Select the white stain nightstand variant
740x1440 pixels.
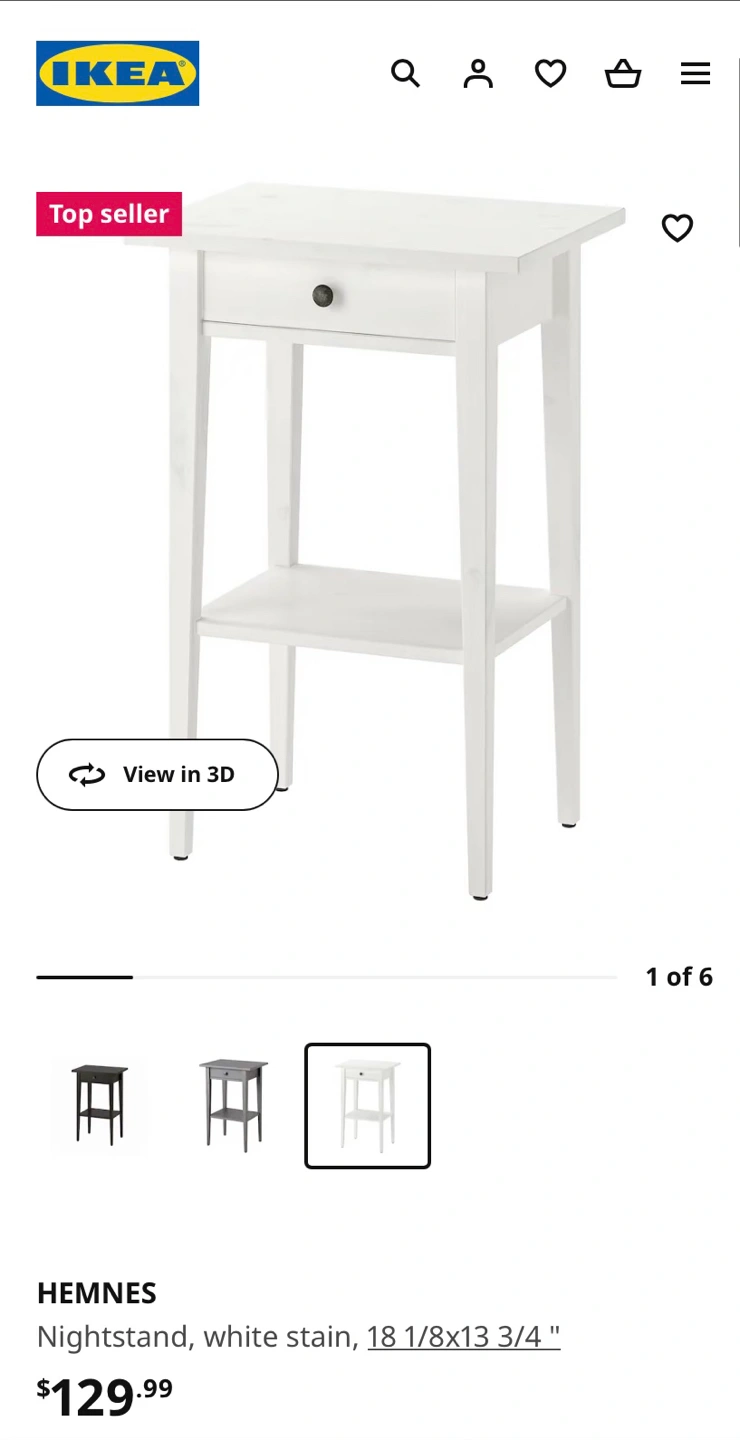point(368,1105)
